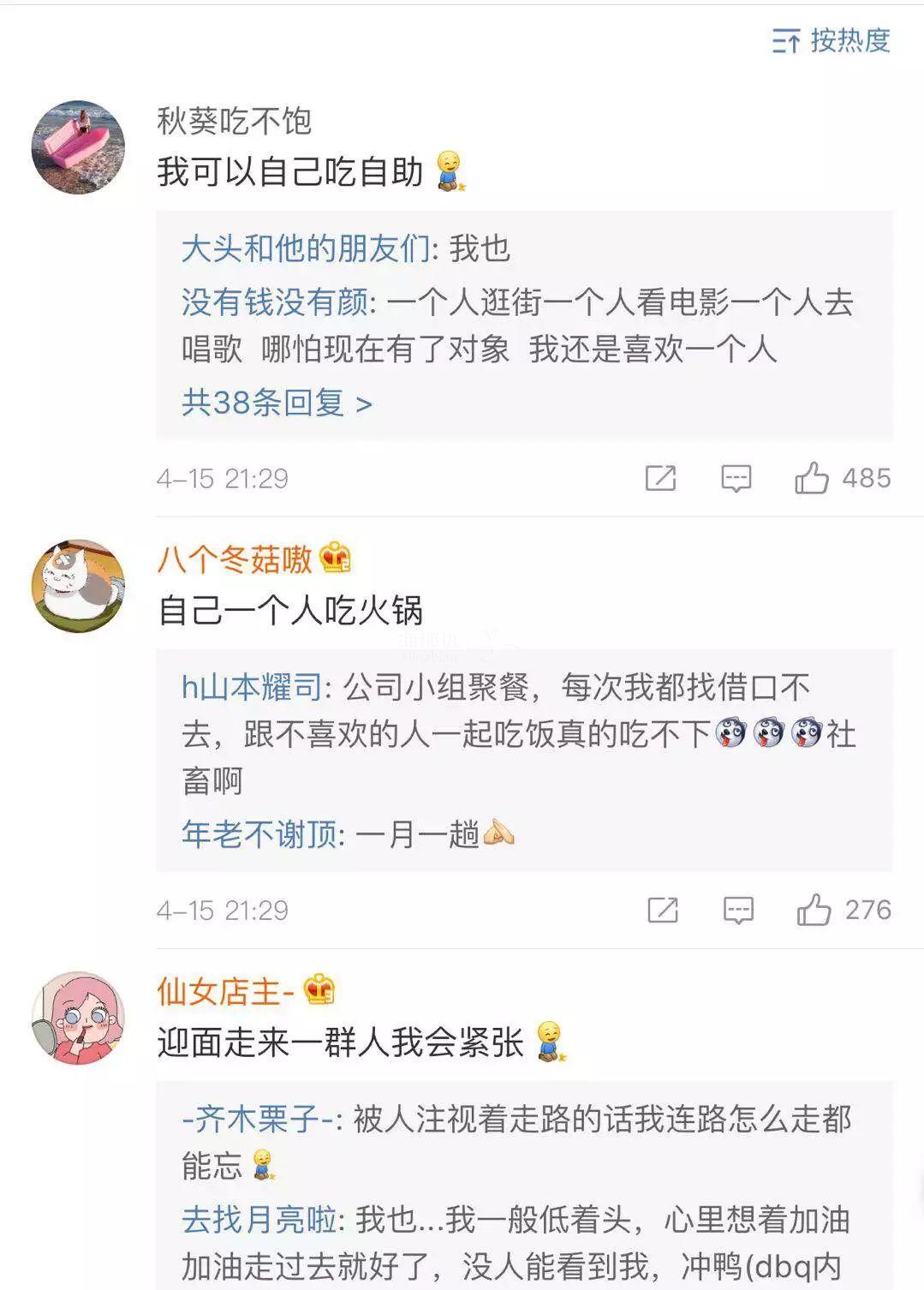The width and height of the screenshot is (924, 1290).
Task: Like 秋葵吃不饱's comment
Action: (812, 478)
